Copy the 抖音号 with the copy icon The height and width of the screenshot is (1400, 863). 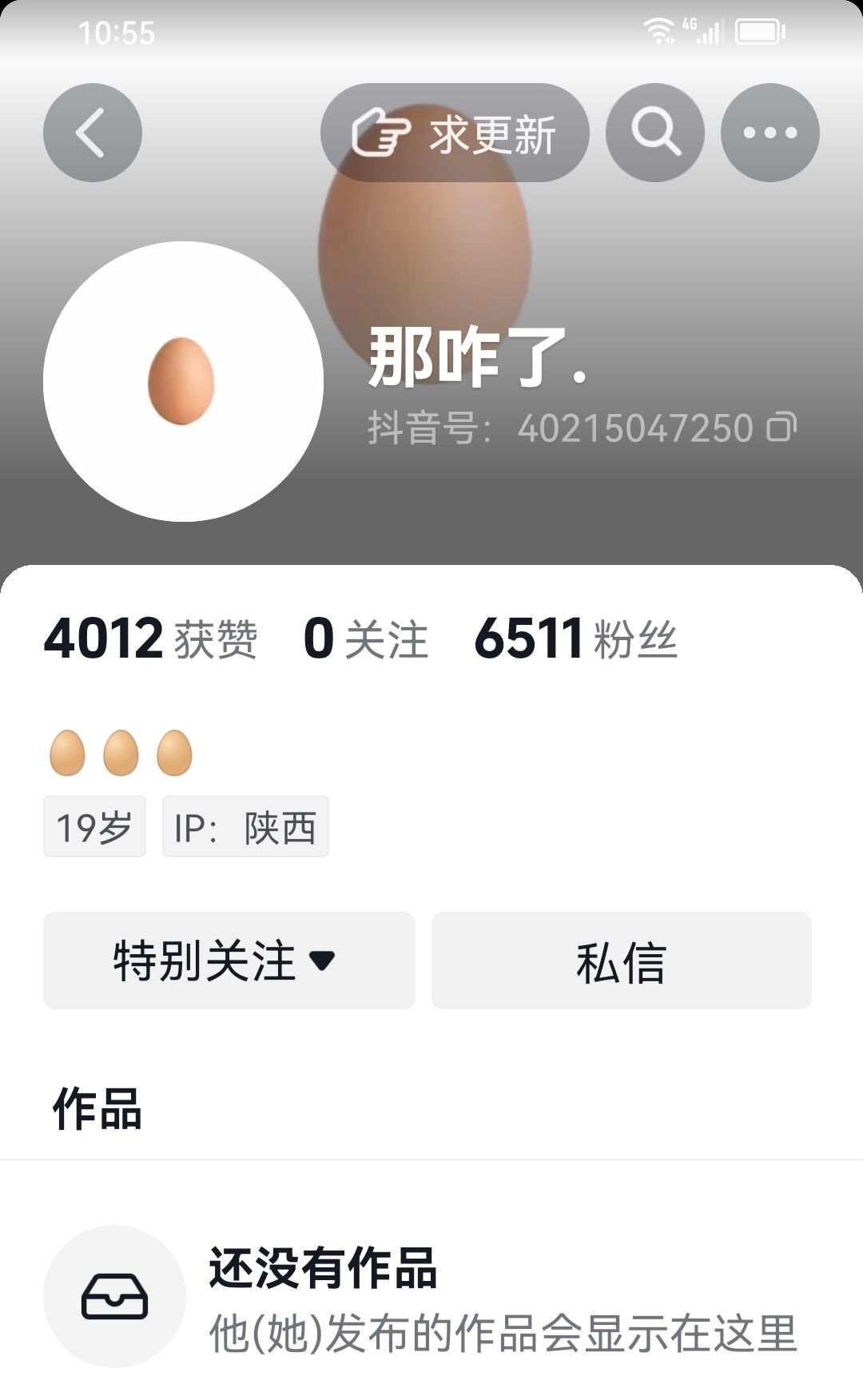coord(781,428)
